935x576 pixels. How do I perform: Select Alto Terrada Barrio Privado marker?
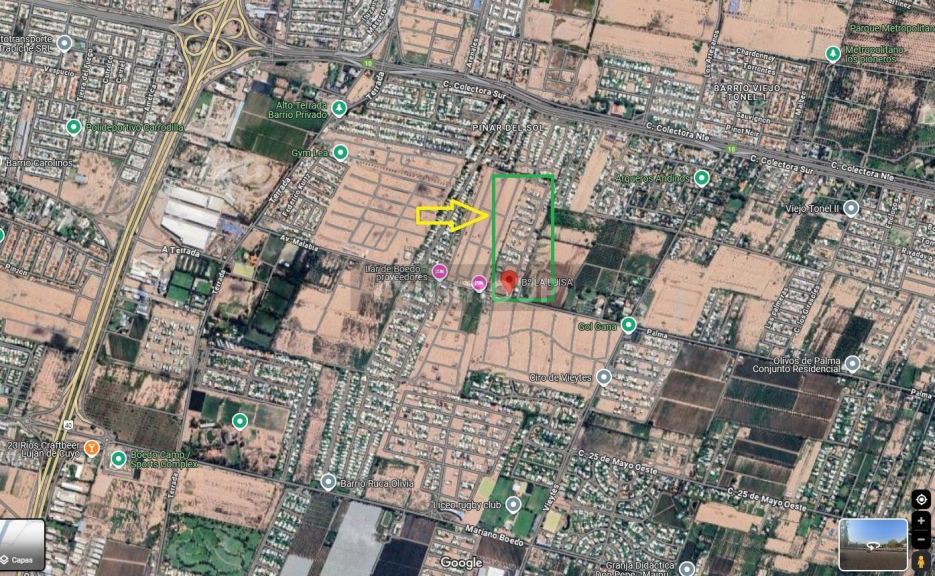tap(339, 108)
